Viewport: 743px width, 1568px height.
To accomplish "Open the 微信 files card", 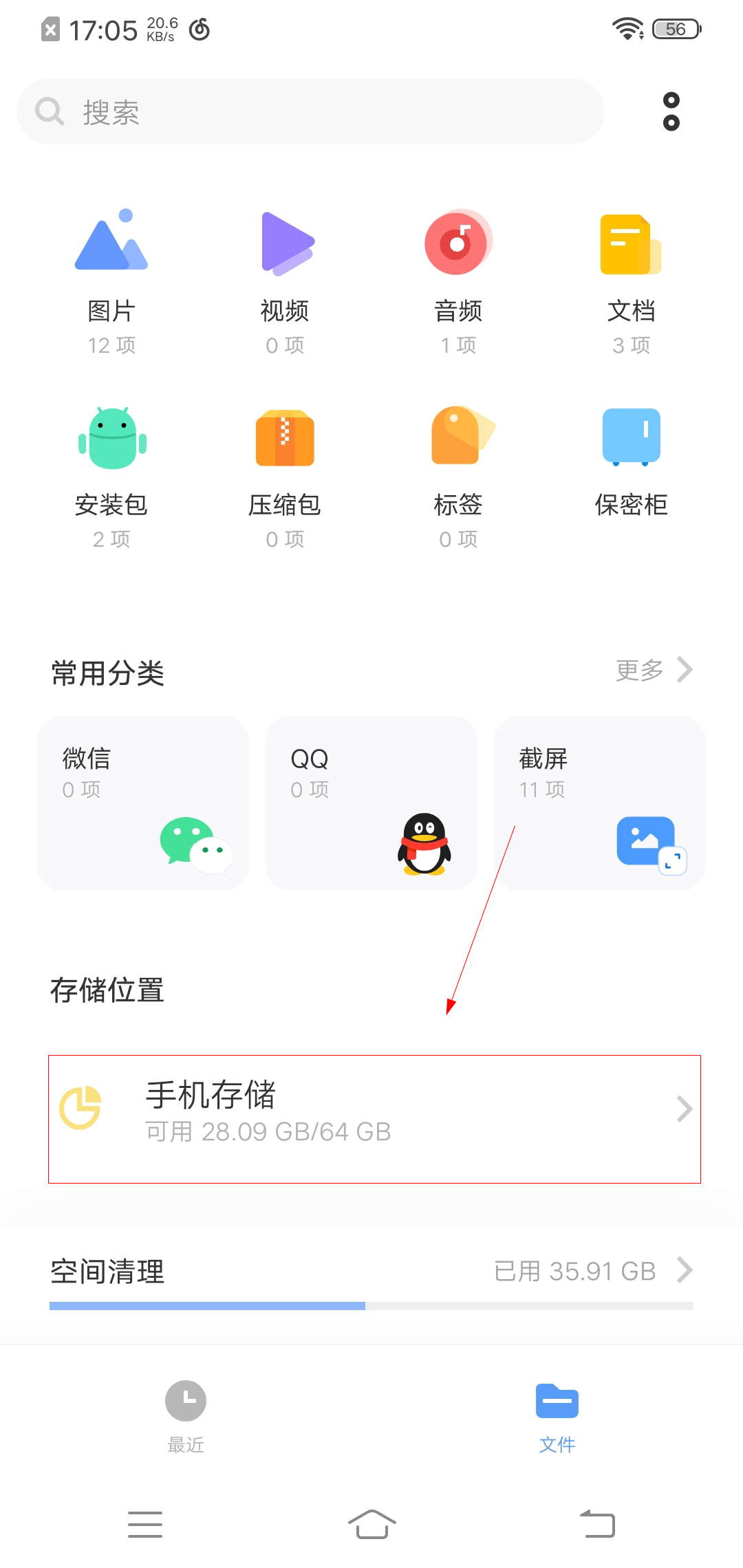I will [143, 803].
